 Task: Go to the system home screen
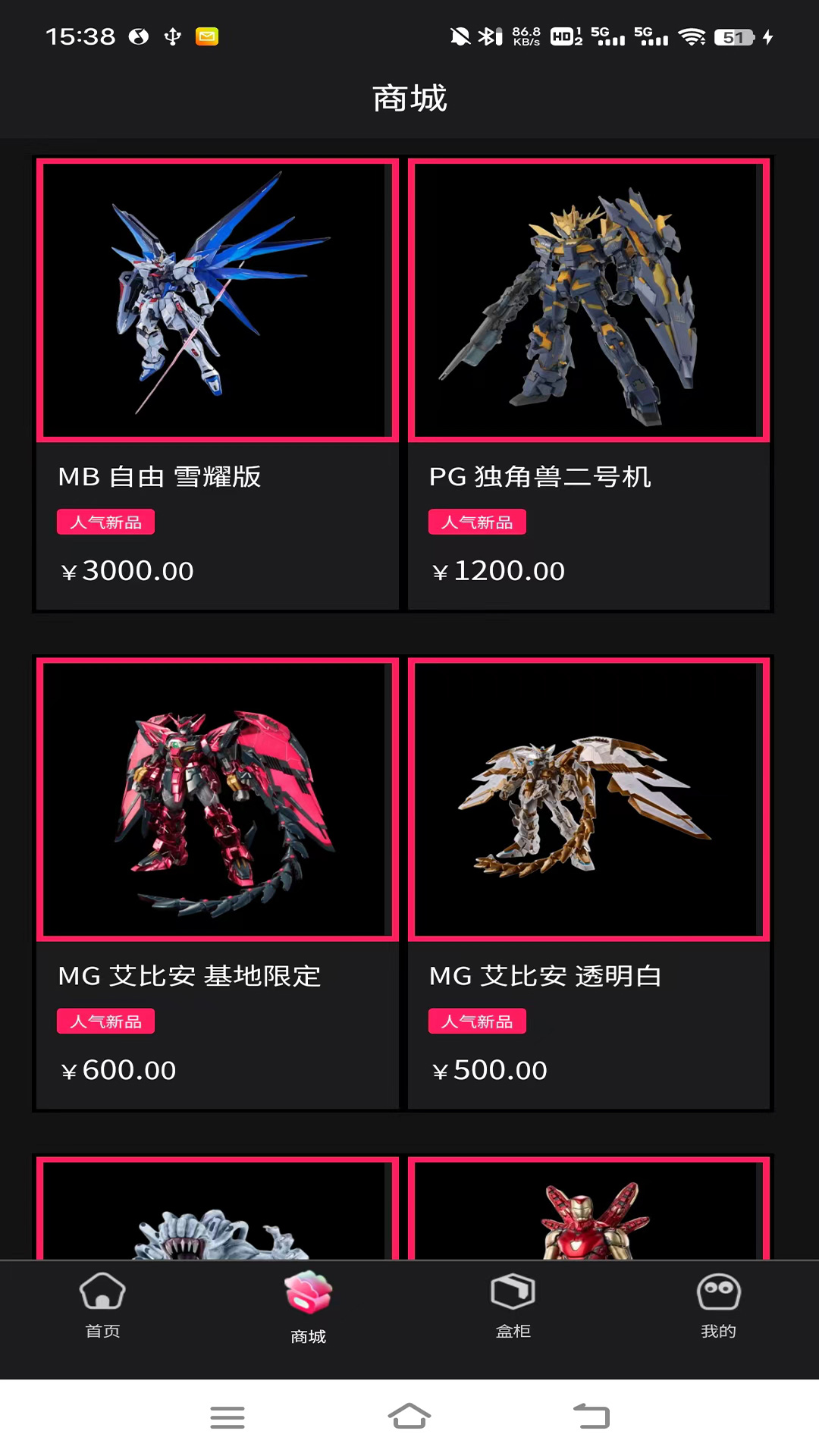pos(409,1417)
